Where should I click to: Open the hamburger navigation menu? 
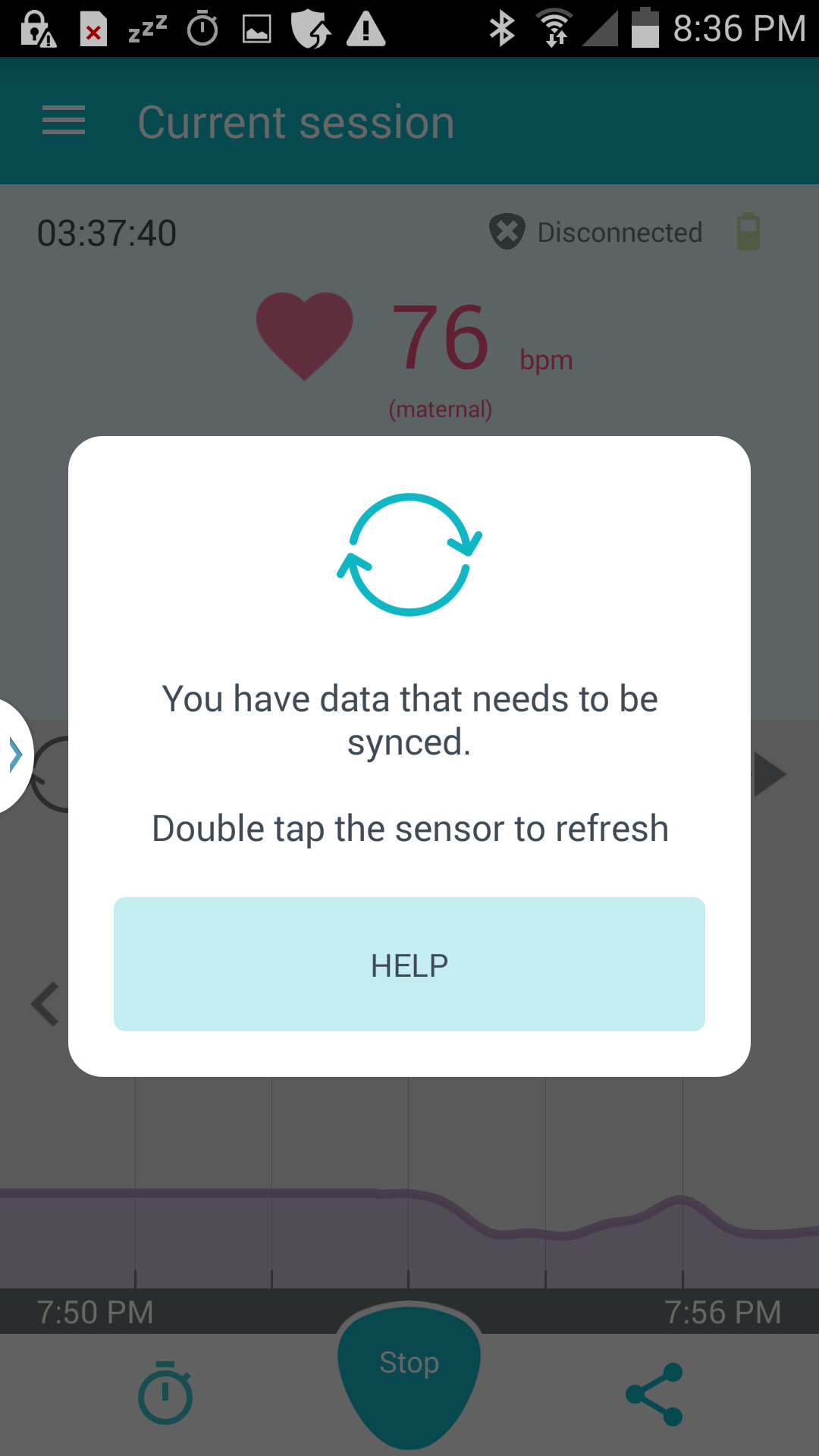coord(64,121)
